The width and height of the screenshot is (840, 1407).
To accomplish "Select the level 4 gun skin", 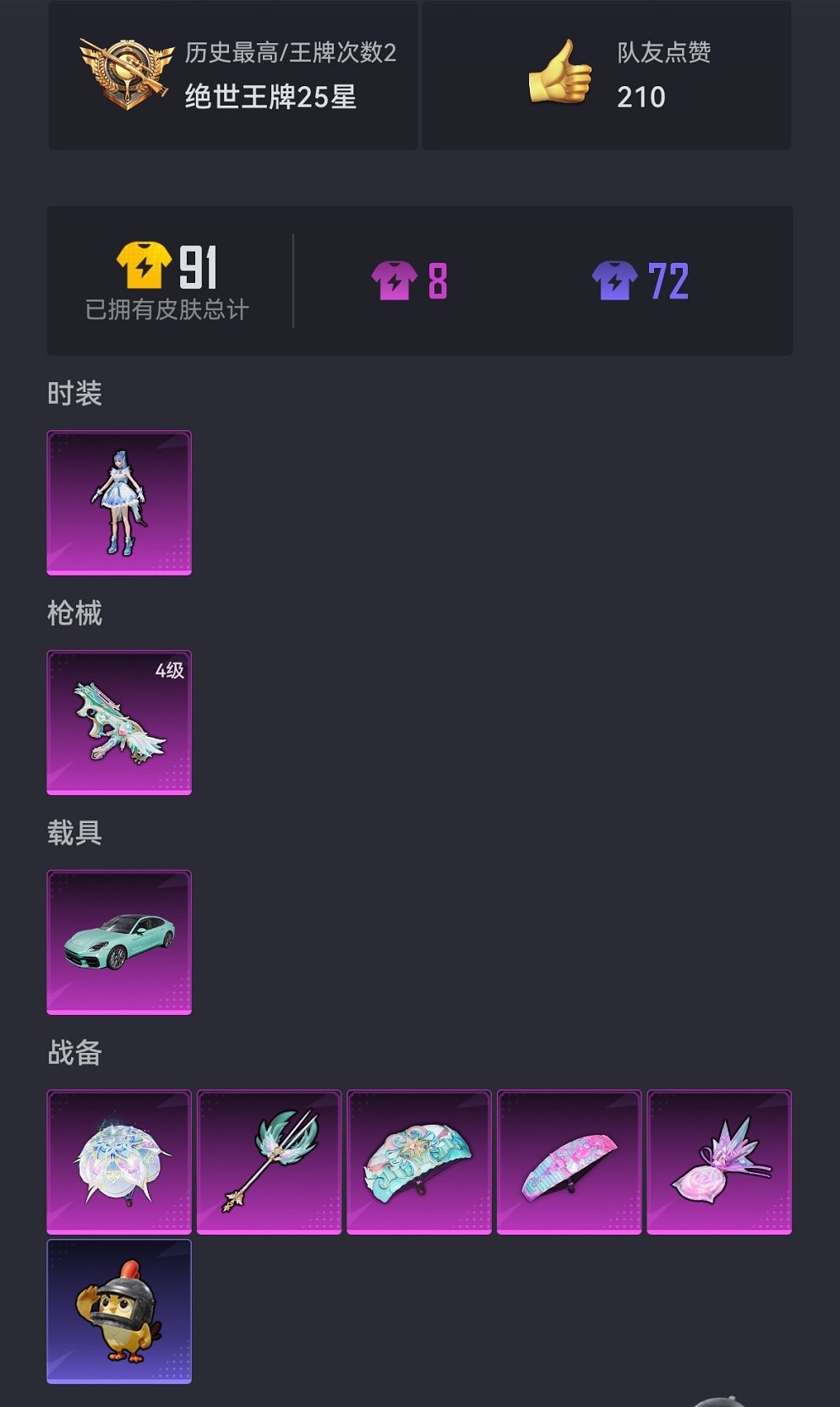I will [x=118, y=722].
